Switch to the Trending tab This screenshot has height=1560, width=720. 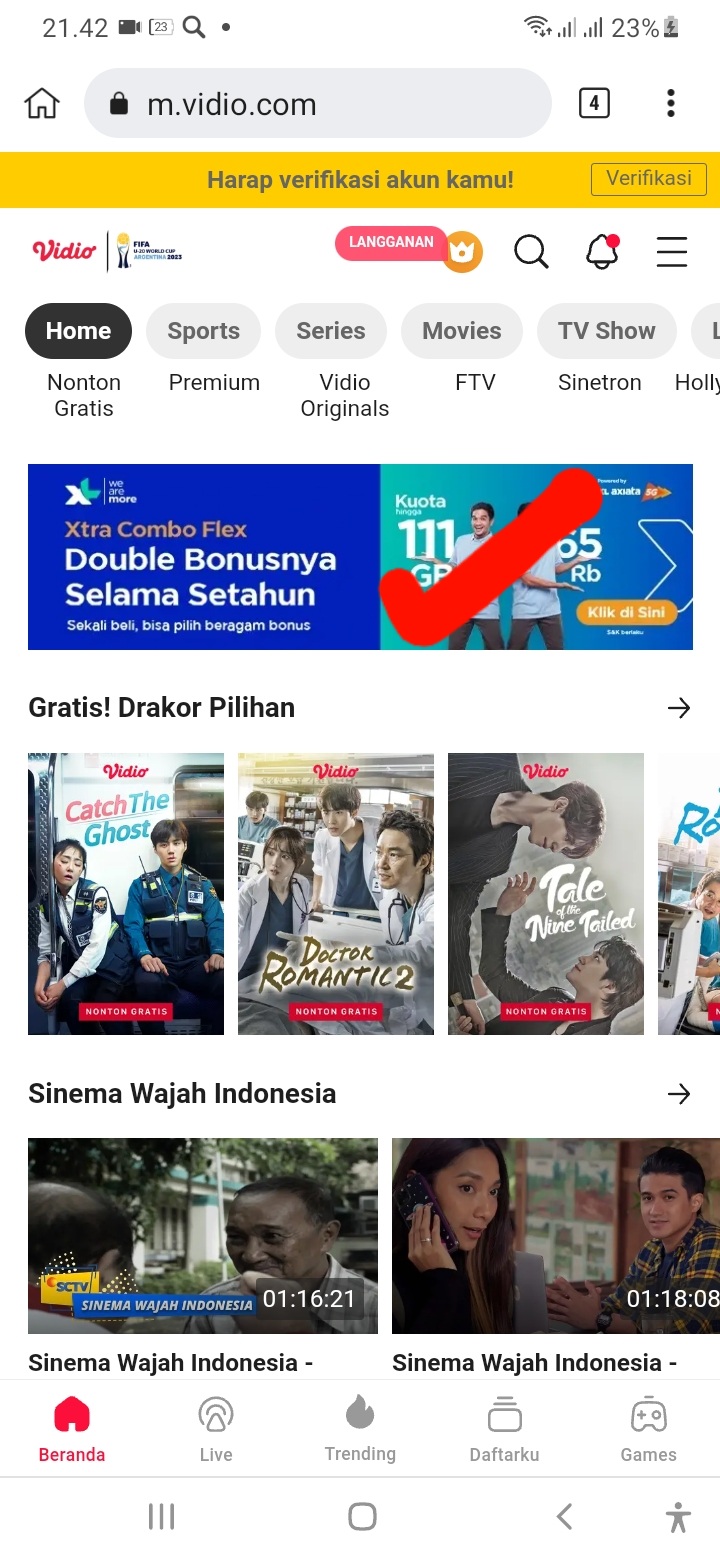[x=360, y=1429]
